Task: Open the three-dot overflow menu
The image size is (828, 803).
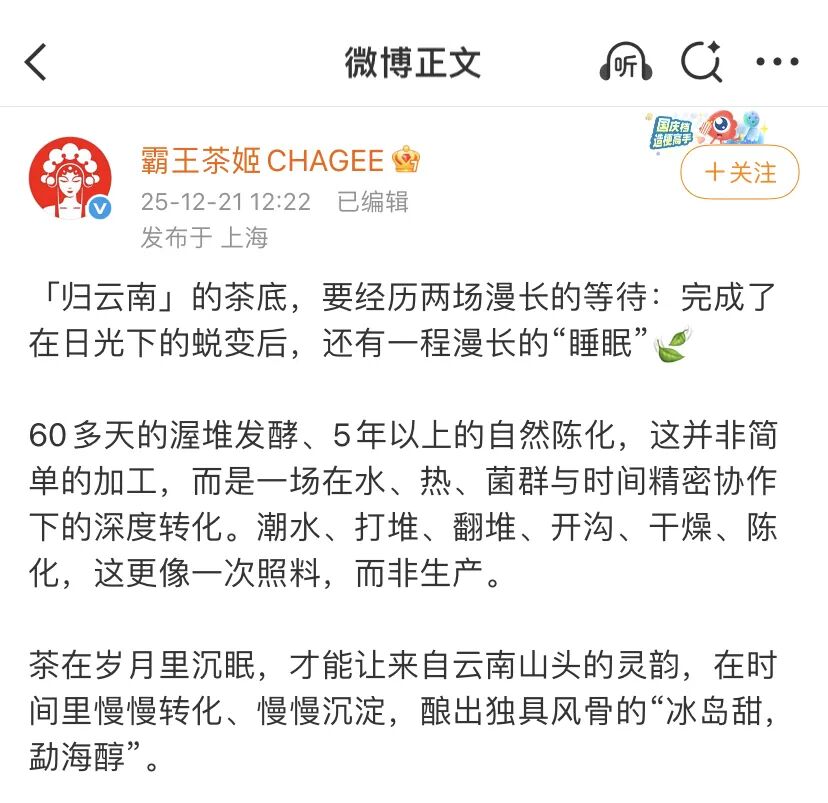Action: [x=777, y=63]
